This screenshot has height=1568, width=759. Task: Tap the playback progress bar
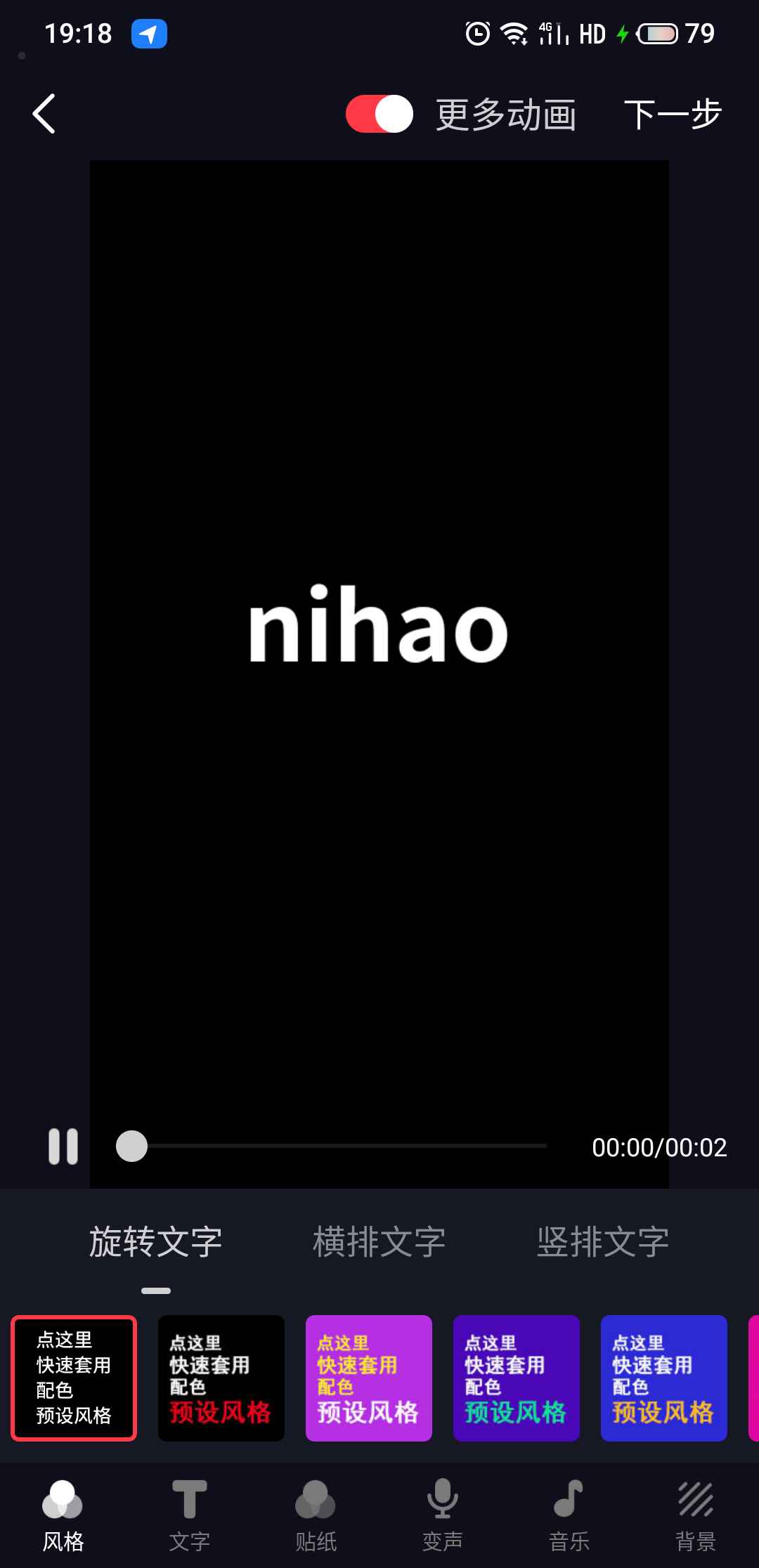tap(337, 1146)
